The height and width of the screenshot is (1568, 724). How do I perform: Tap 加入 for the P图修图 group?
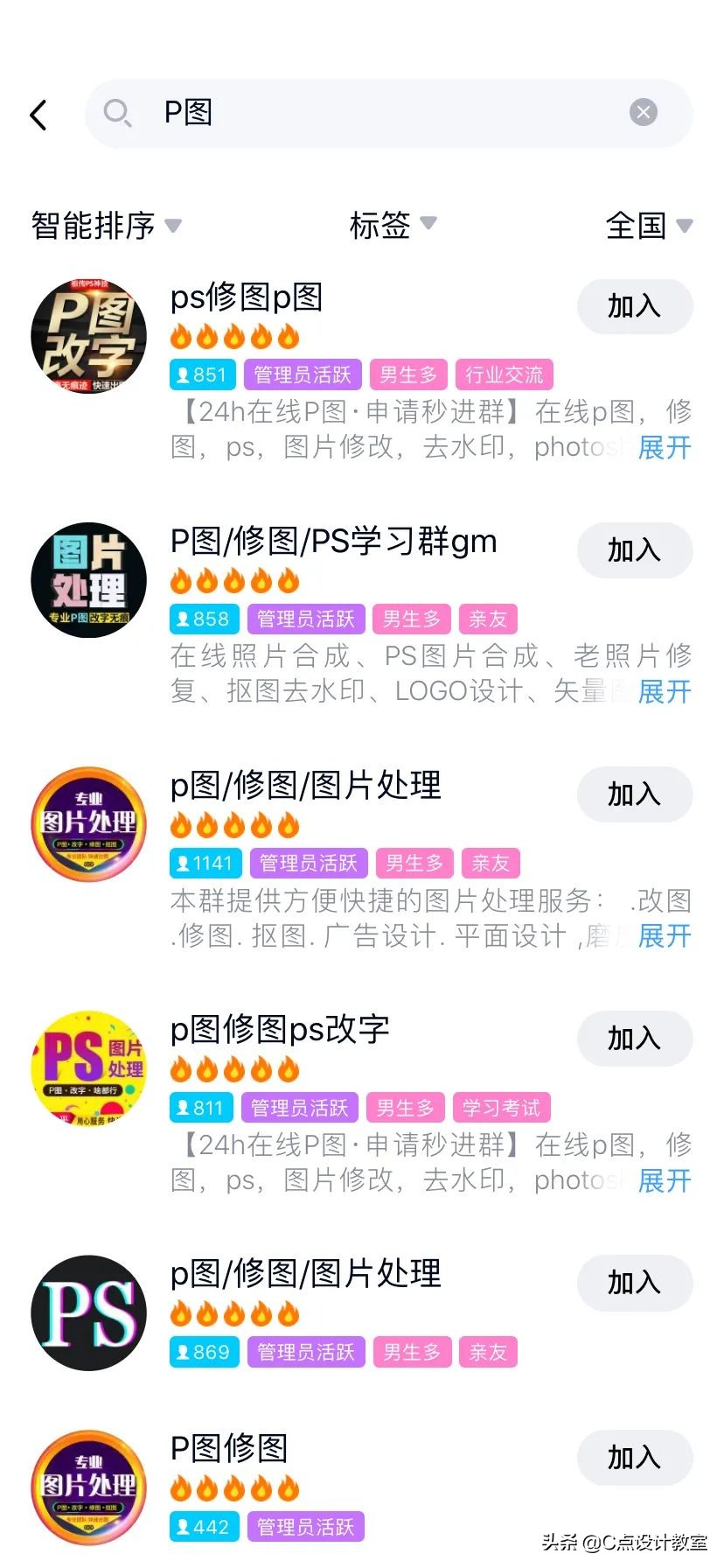click(x=635, y=1458)
